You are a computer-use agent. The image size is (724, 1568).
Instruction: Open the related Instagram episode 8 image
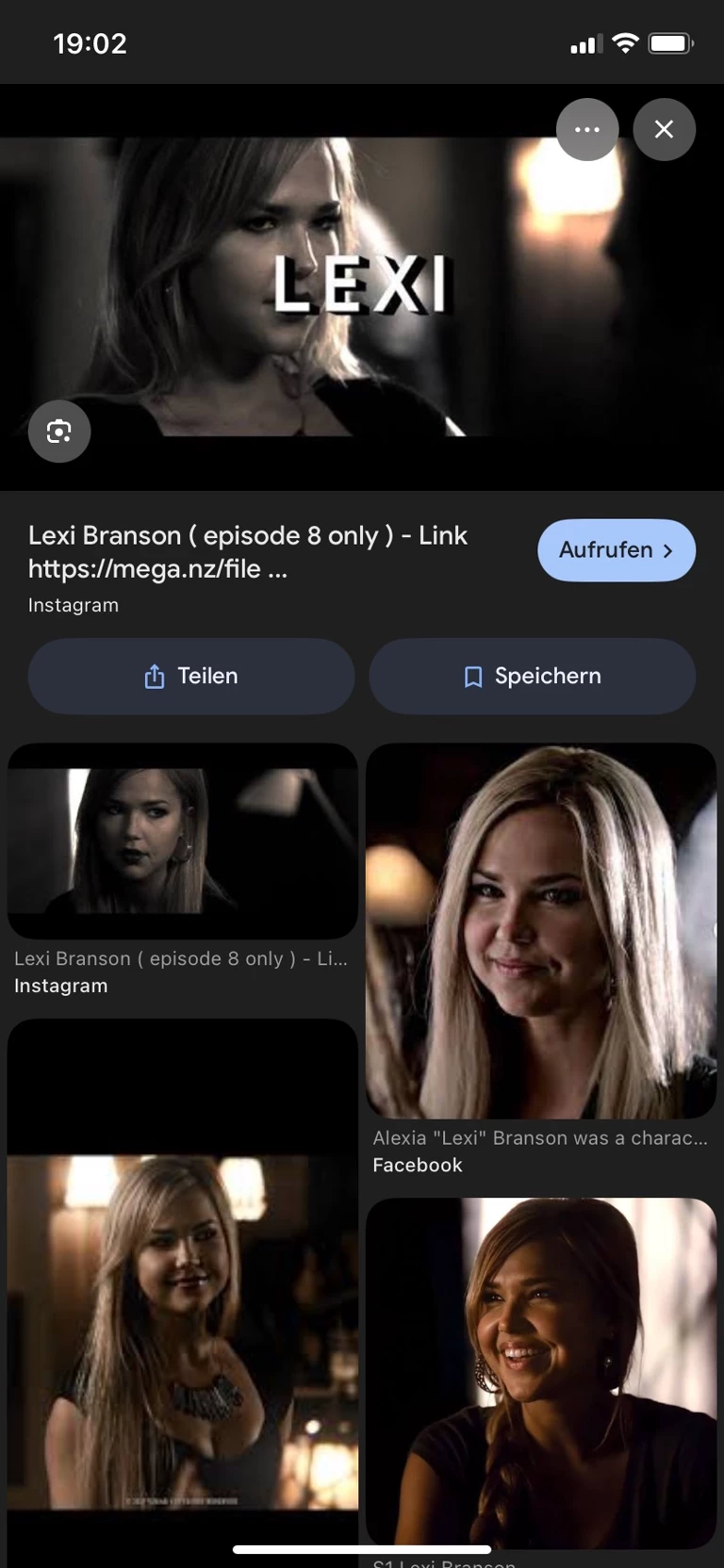(x=182, y=841)
